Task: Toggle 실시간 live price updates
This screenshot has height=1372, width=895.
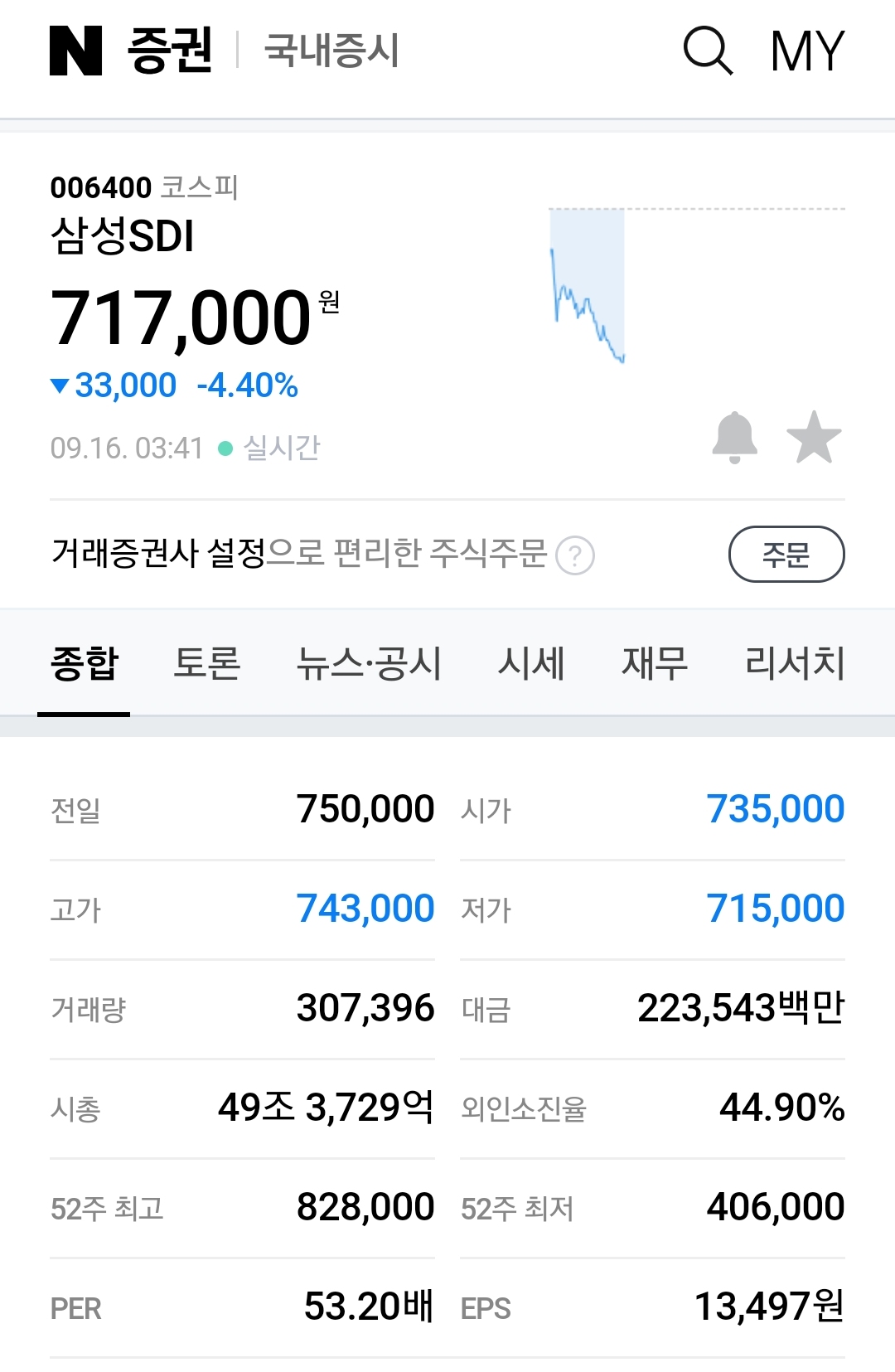Action: pyautogui.click(x=282, y=448)
